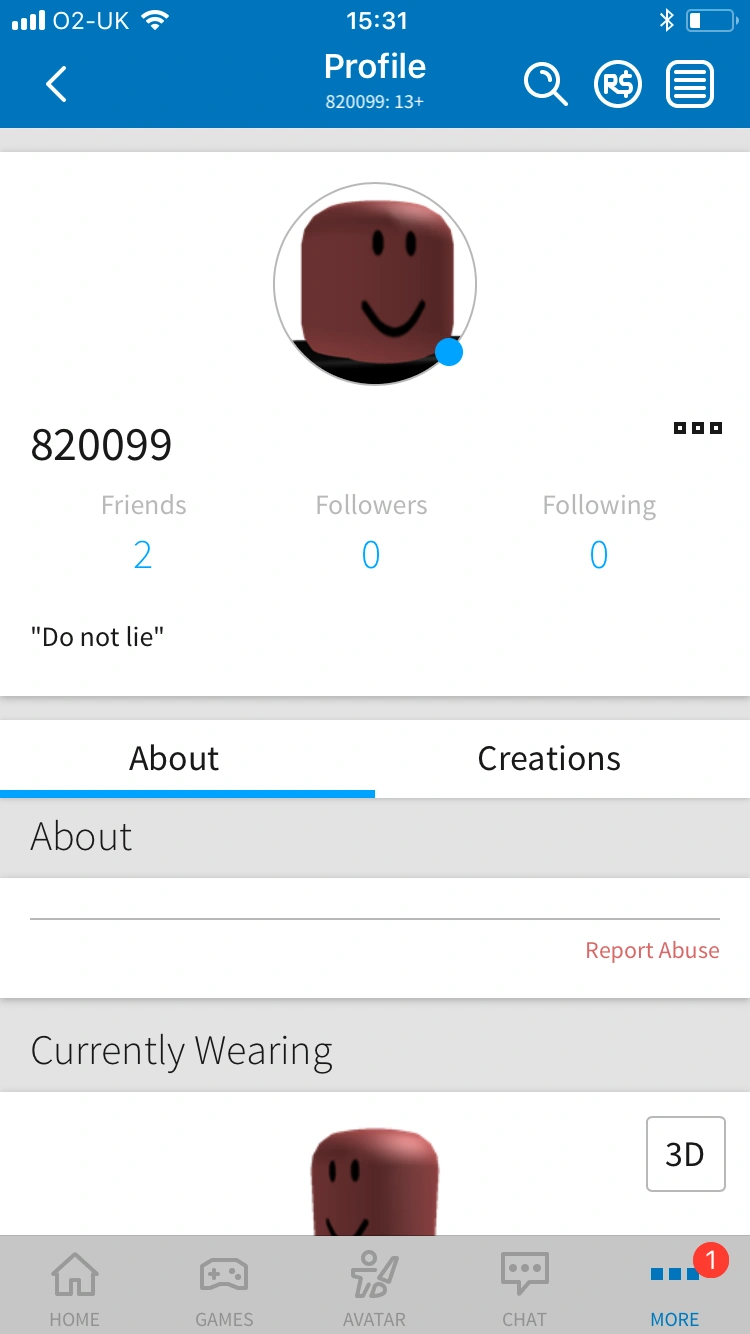
Task: View the Following count
Action: pos(599,554)
